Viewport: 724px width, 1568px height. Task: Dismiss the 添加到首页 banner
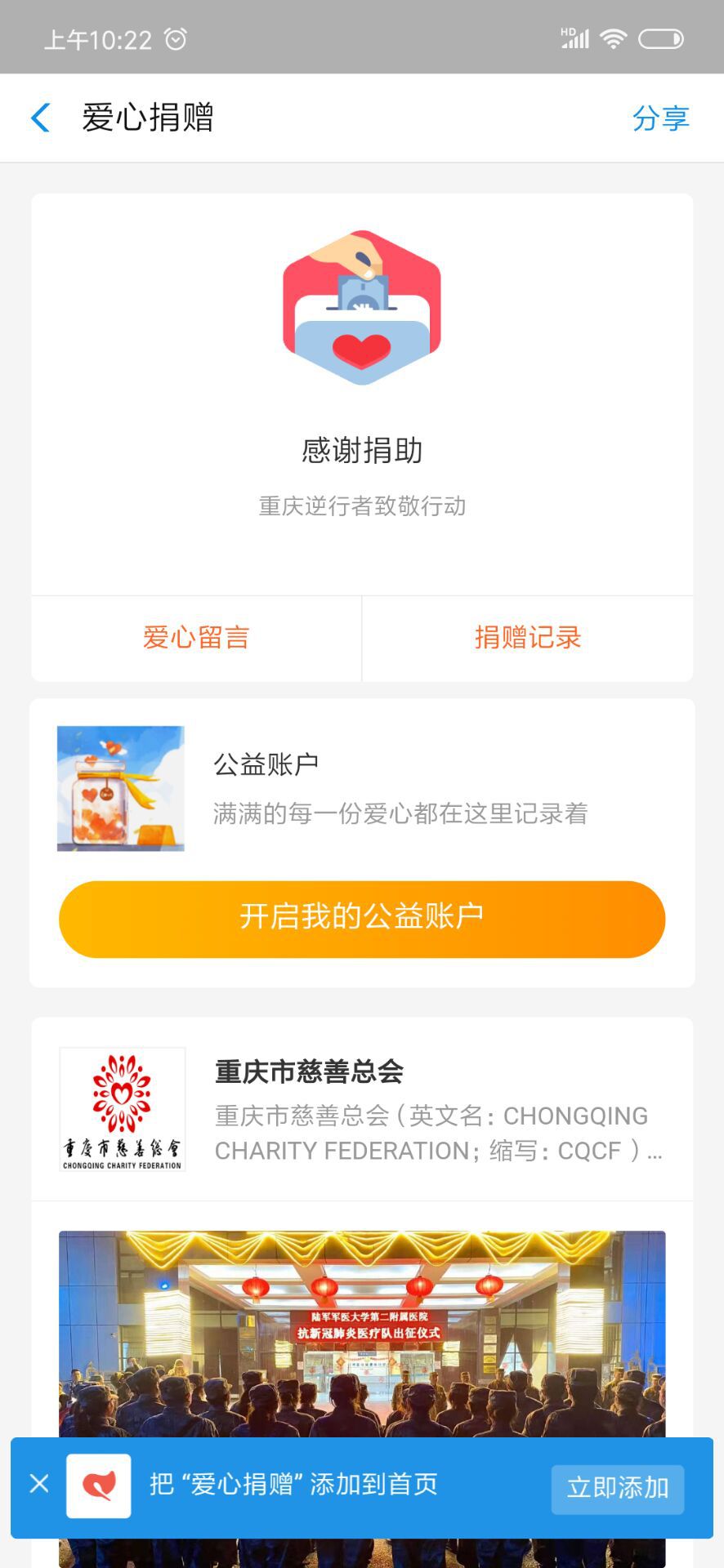tap(39, 1484)
